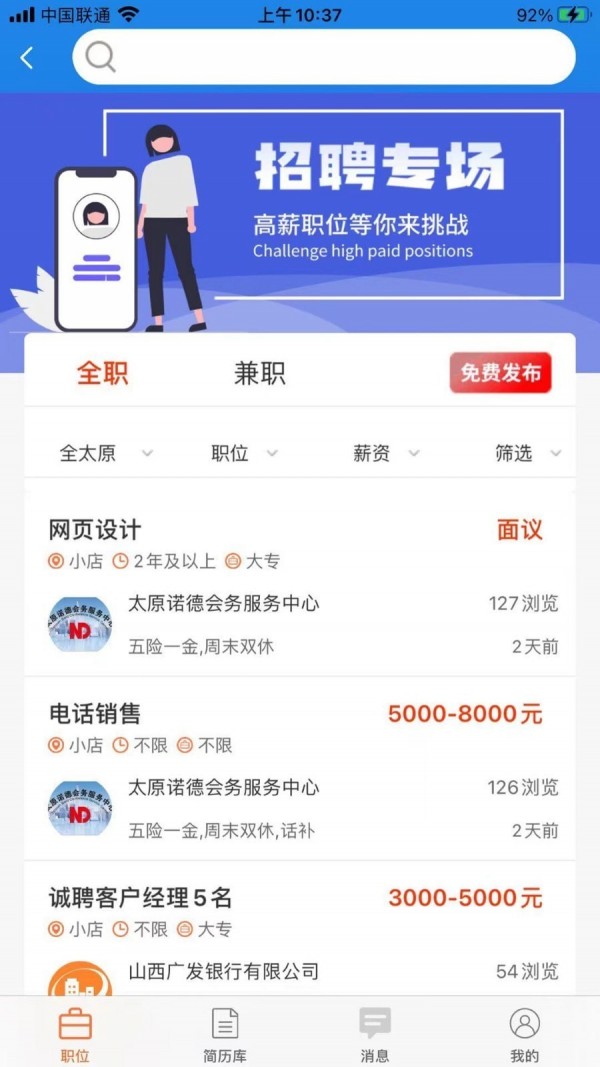Switch to the 我的 profile tab
600x1067 pixels.
[x=524, y=1034]
